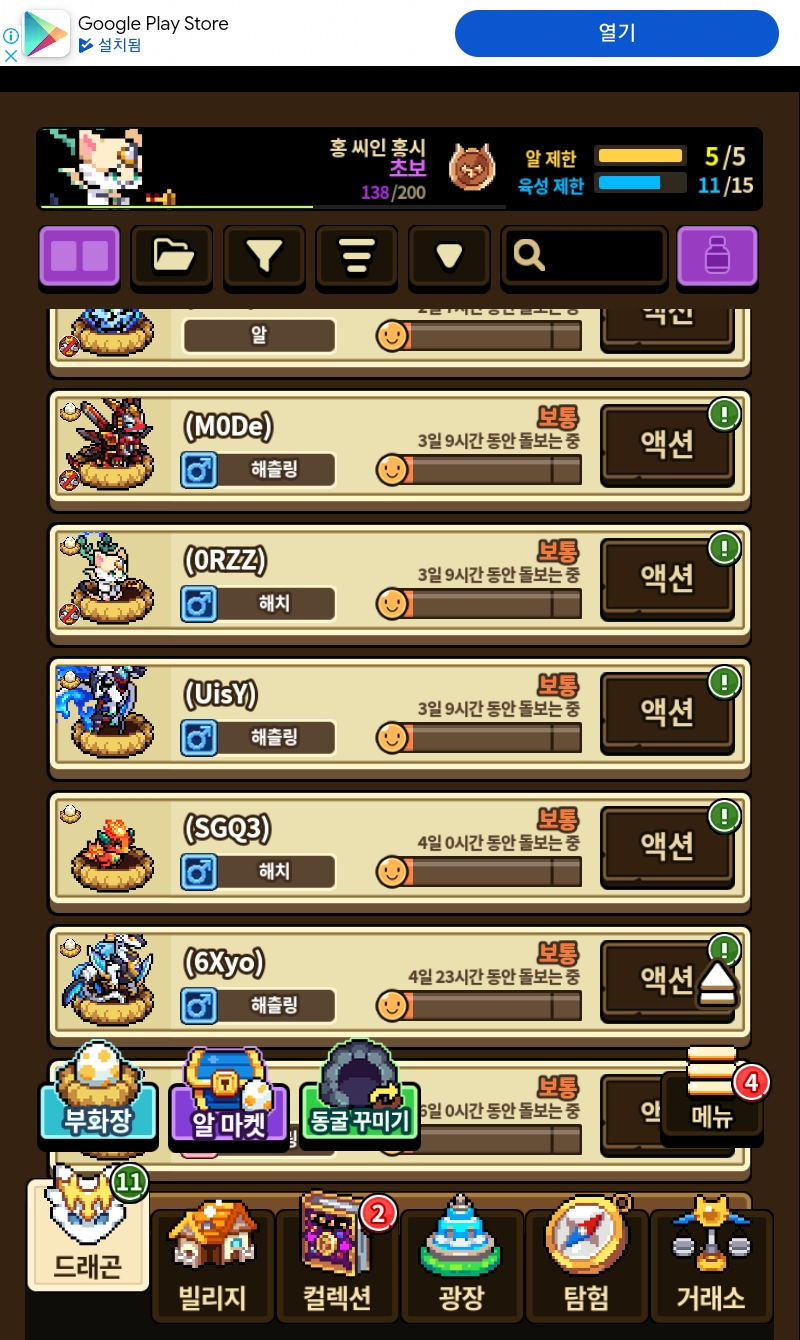Switch to the 컬렉션 tab
800x1340 pixels.
pyautogui.click(x=337, y=1266)
